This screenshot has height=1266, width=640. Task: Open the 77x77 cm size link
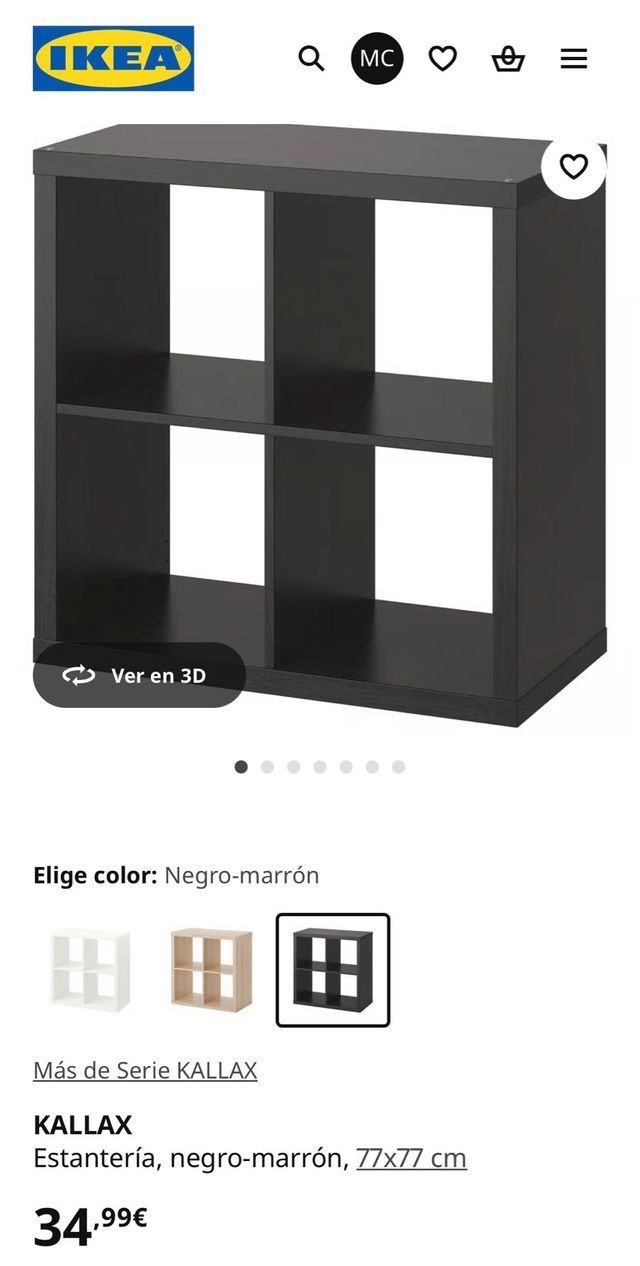411,1158
